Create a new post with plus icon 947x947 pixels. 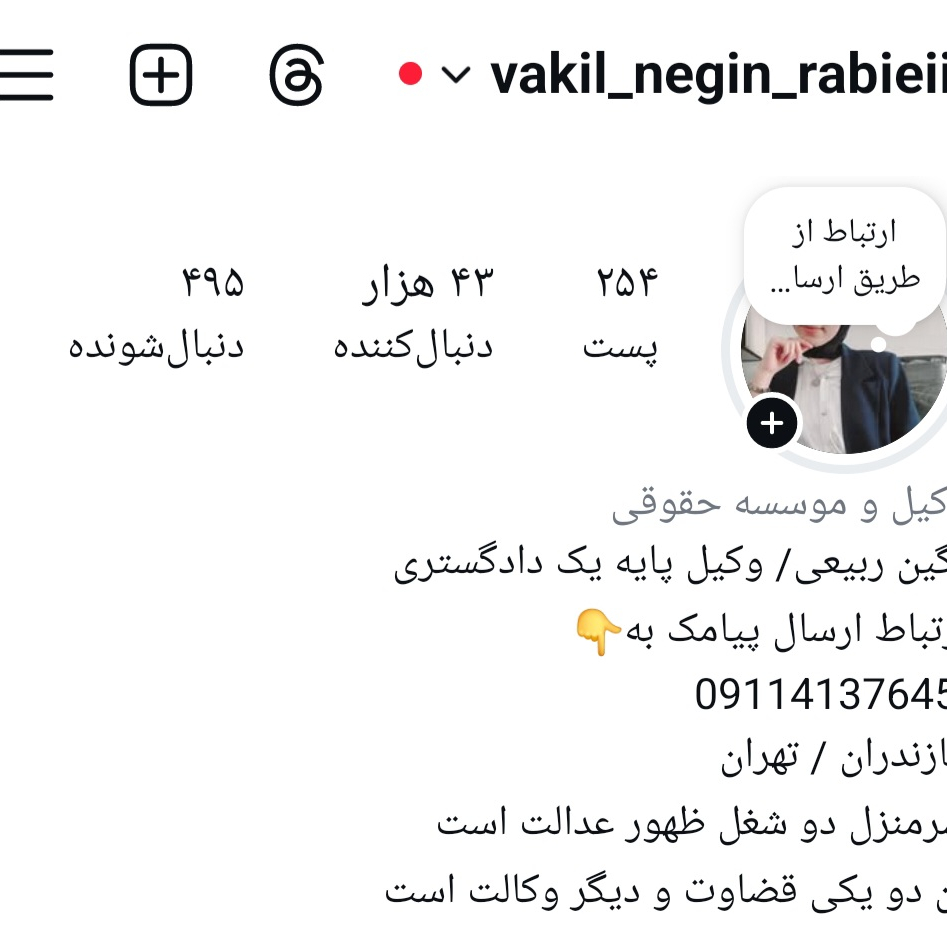161,75
